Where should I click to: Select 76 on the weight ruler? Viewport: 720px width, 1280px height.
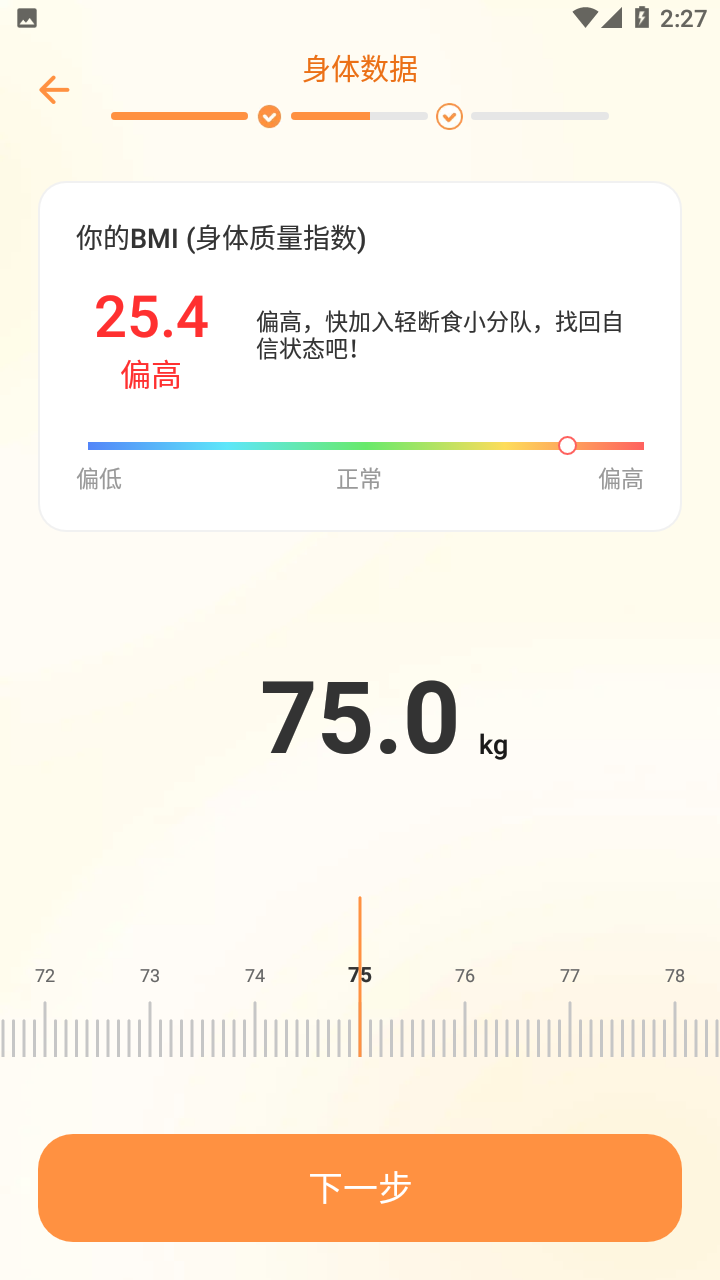465,1020
